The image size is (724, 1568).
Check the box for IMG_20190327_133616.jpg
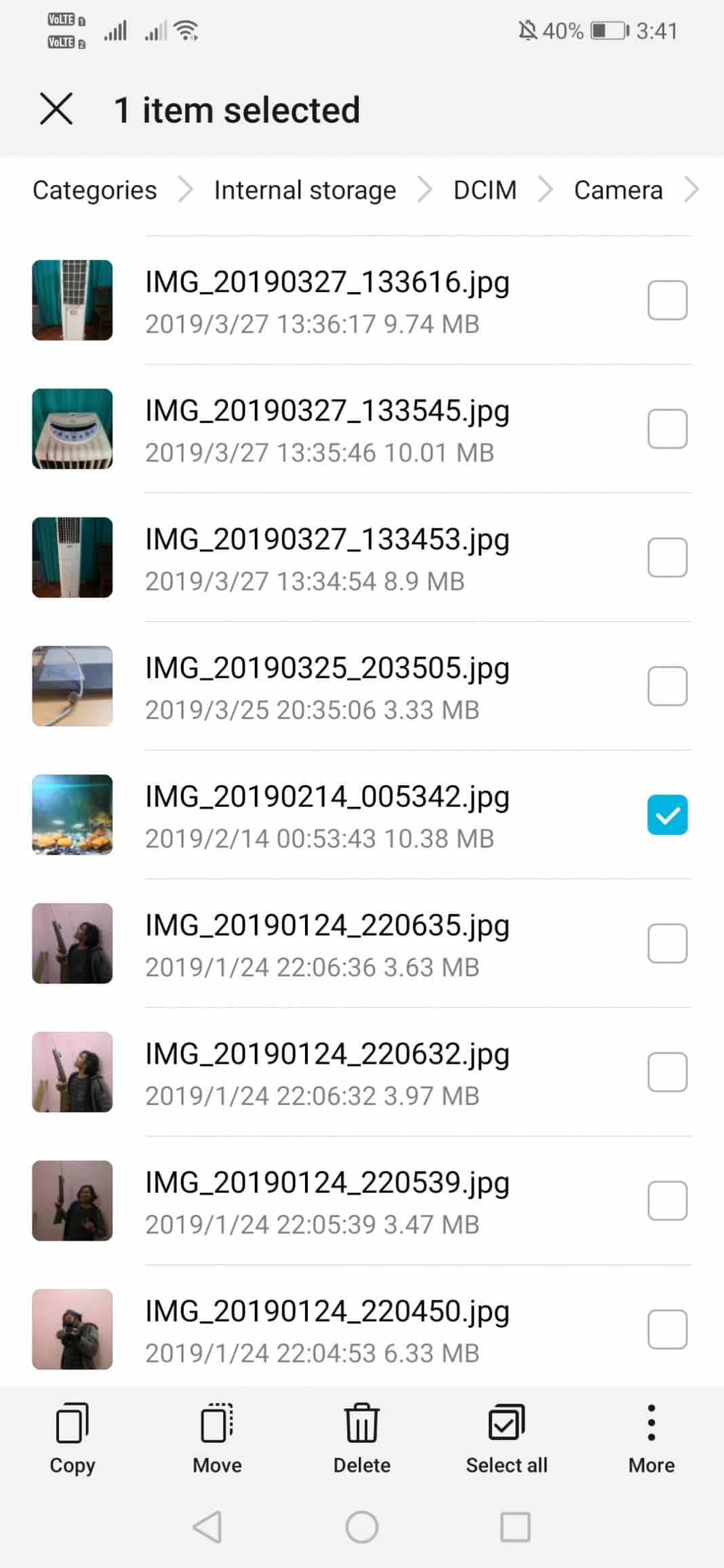pos(666,299)
